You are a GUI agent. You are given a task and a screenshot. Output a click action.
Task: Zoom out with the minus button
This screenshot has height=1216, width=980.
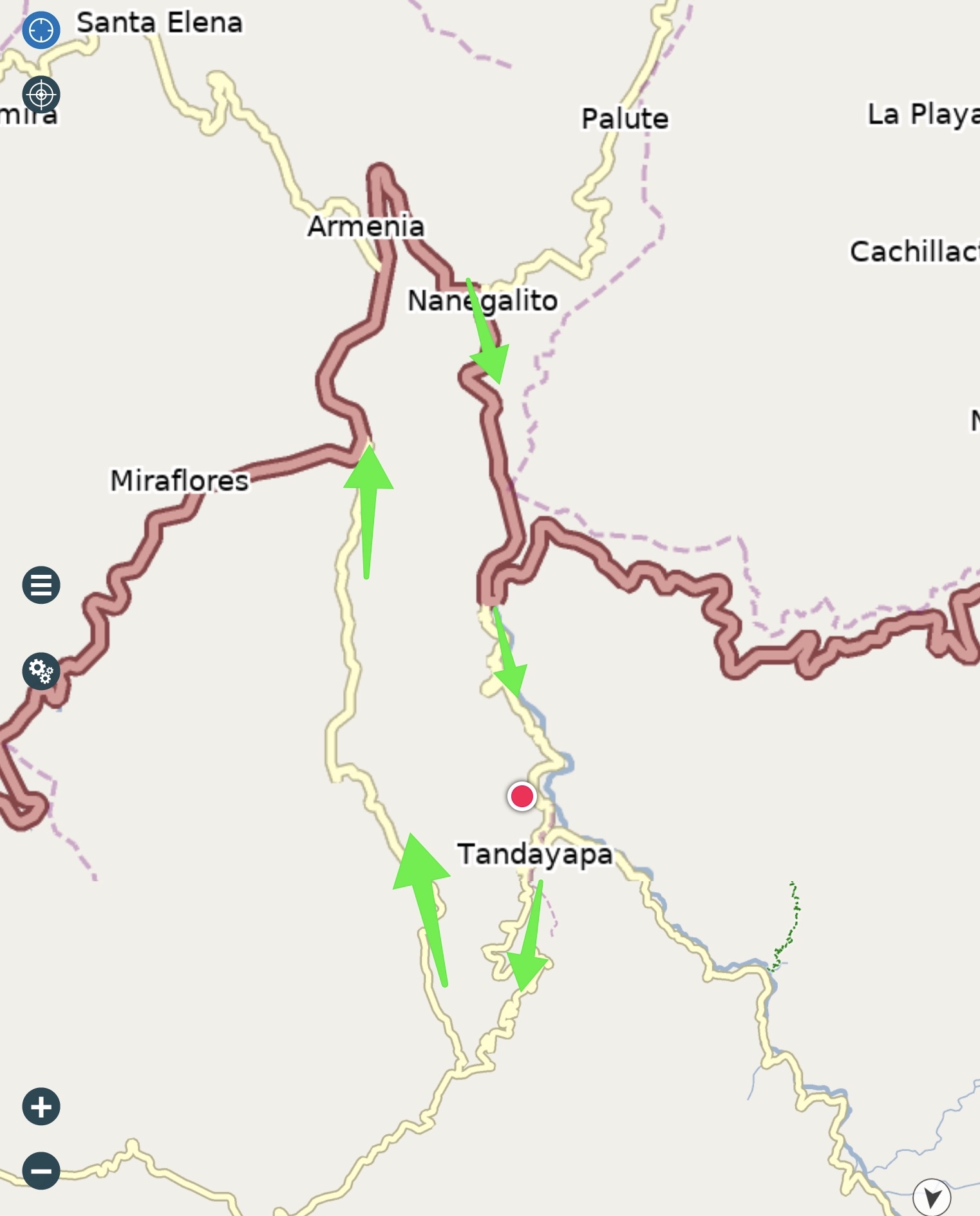[x=41, y=1170]
